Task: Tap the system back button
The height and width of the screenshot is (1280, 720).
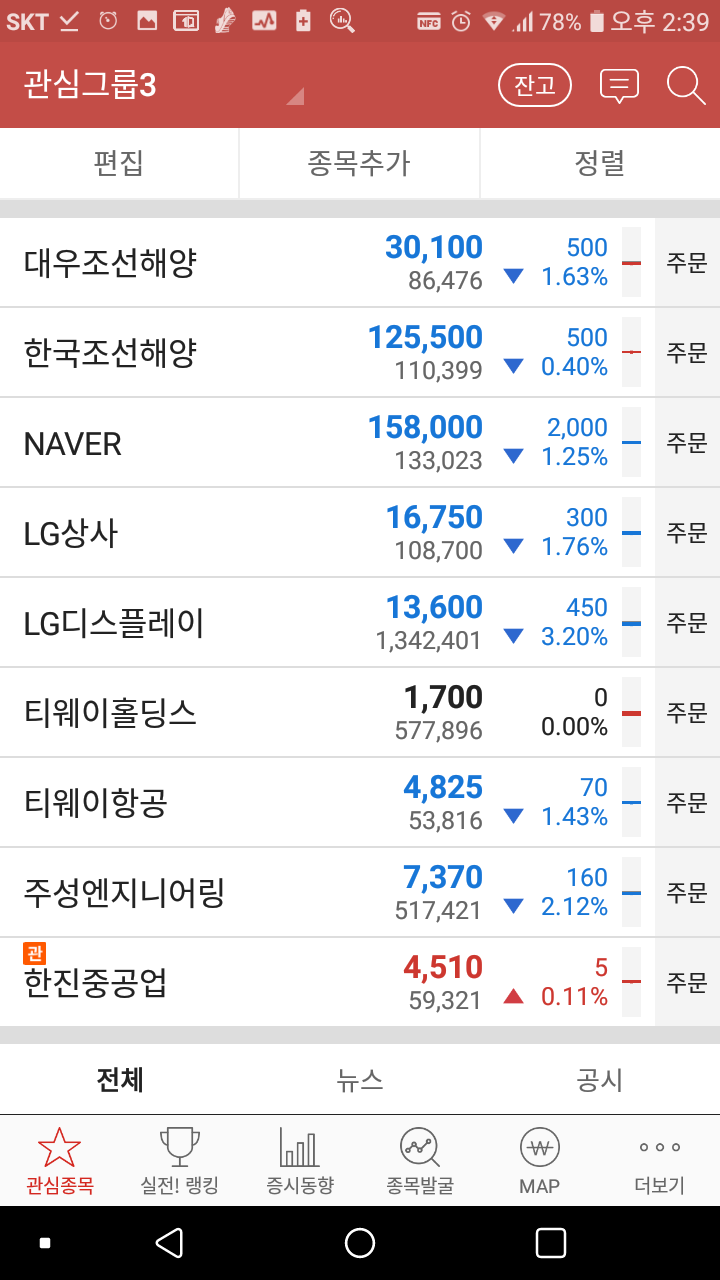Action: tap(169, 1243)
